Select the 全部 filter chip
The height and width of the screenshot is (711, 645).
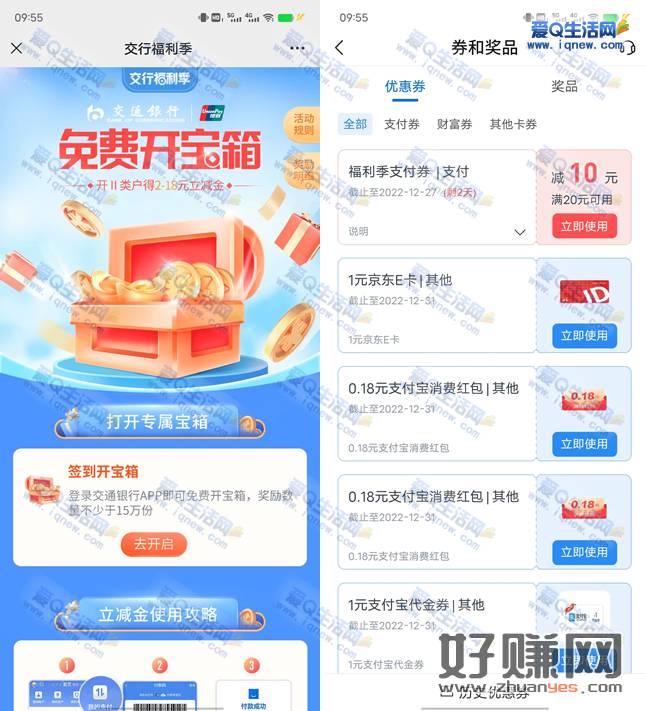click(x=355, y=124)
